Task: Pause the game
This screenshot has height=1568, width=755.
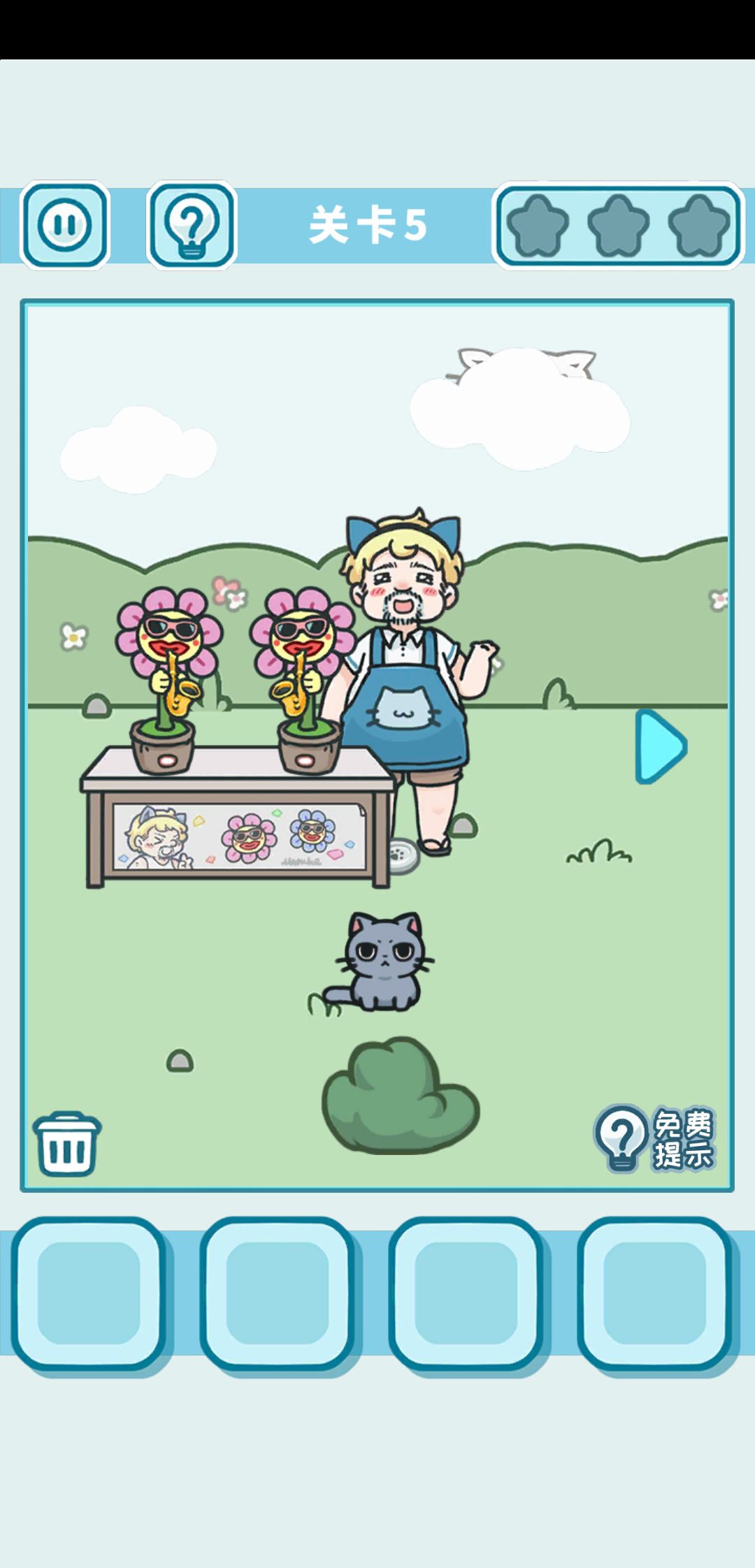Action: click(x=65, y=225)
